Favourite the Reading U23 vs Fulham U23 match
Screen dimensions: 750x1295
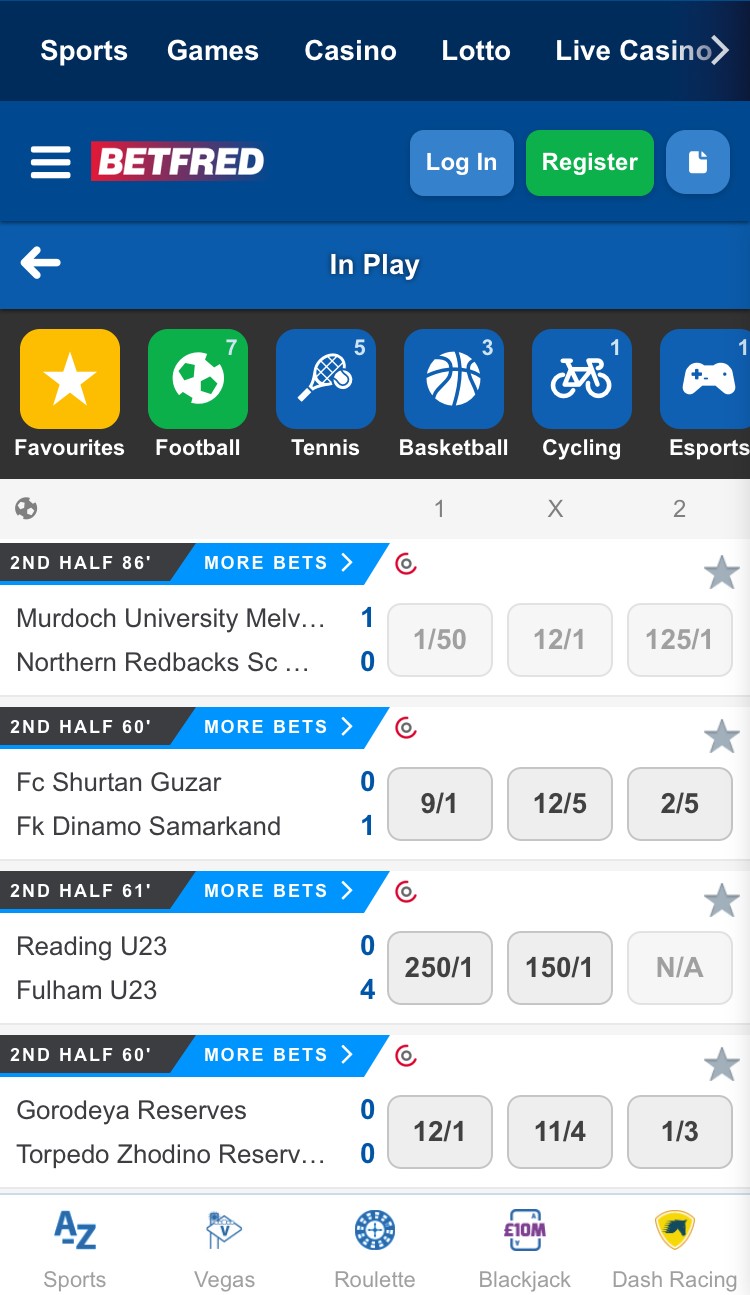click(721, 901)
